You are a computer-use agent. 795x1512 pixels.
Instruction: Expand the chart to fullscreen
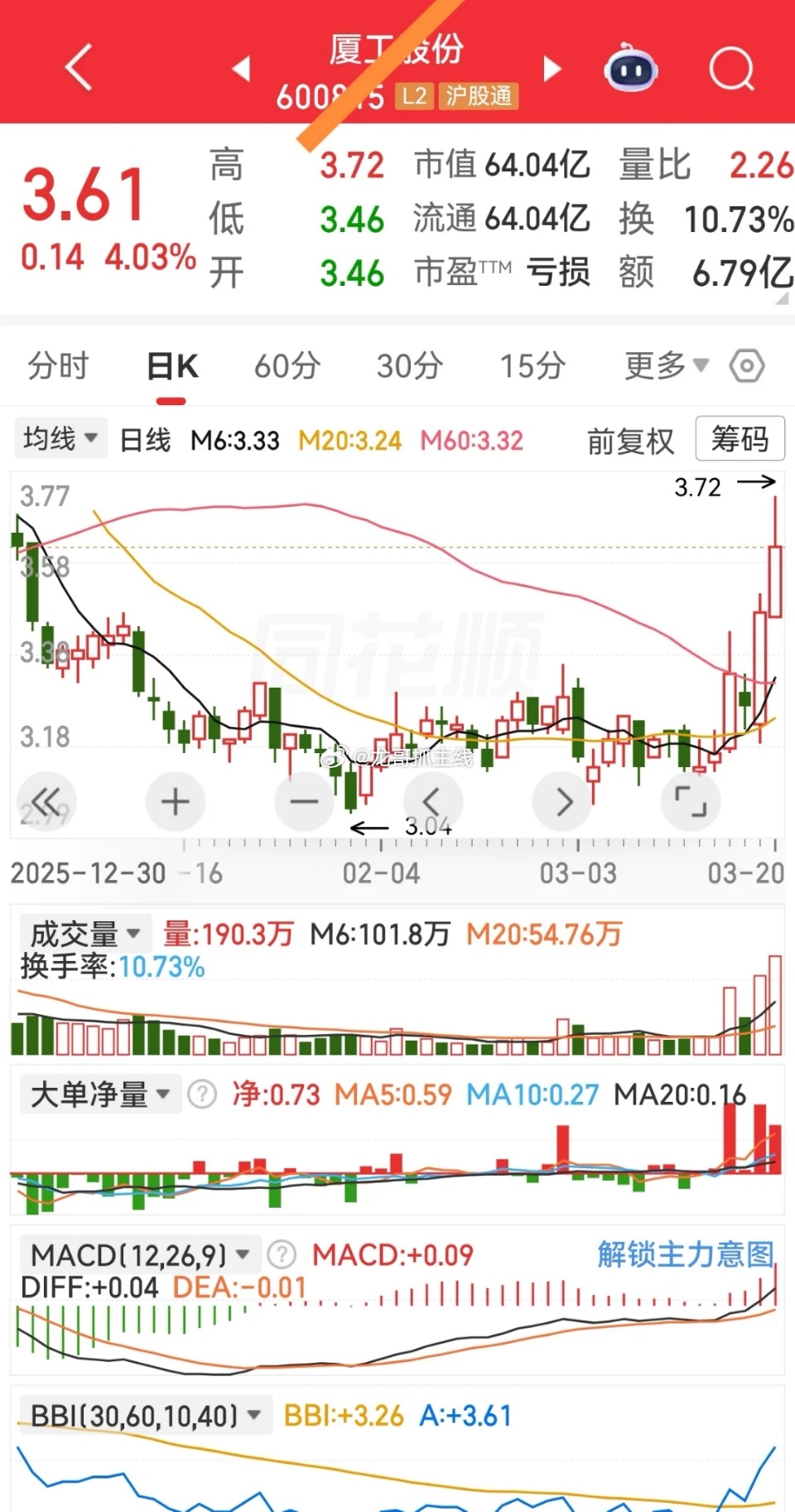[691, 801]
